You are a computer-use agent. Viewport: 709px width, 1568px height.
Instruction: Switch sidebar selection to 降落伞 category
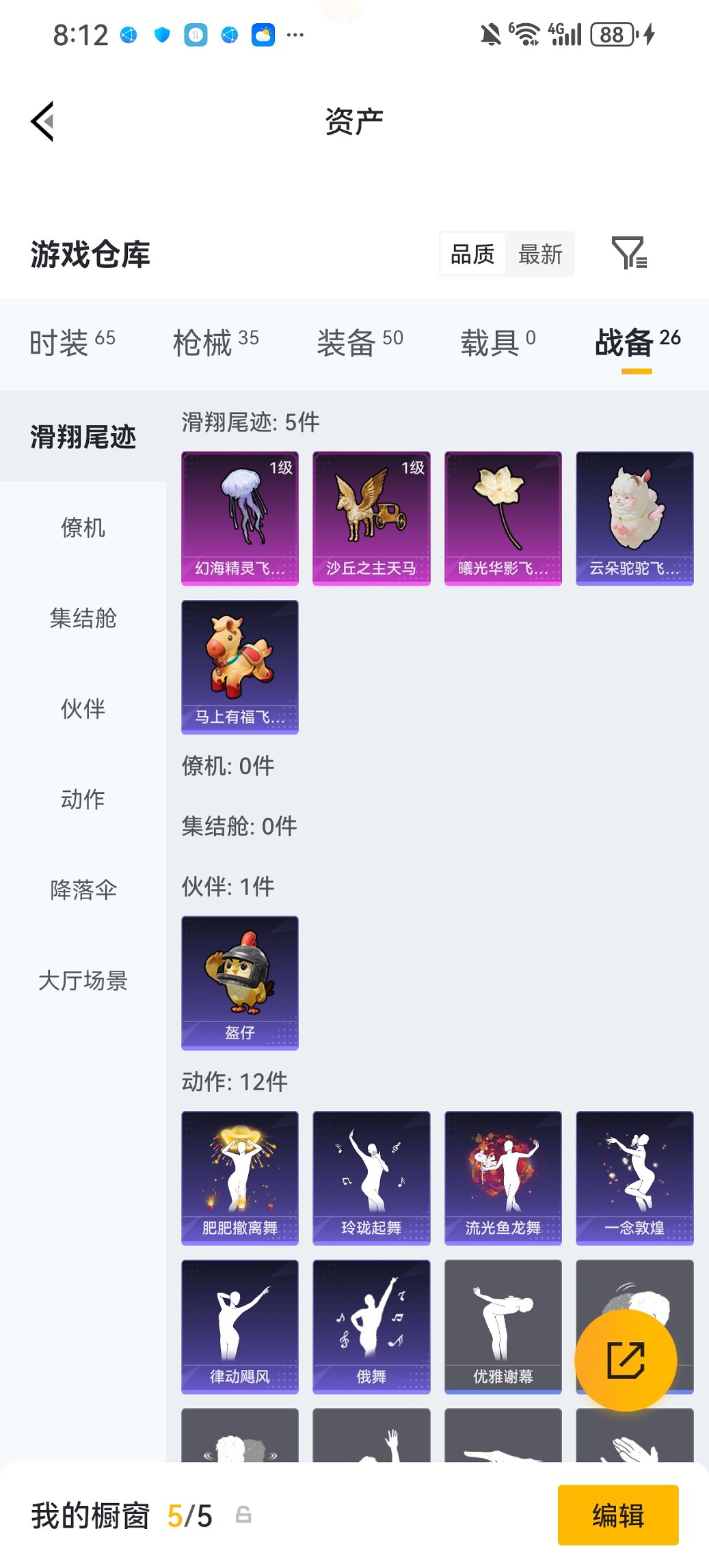click(82, 890)
